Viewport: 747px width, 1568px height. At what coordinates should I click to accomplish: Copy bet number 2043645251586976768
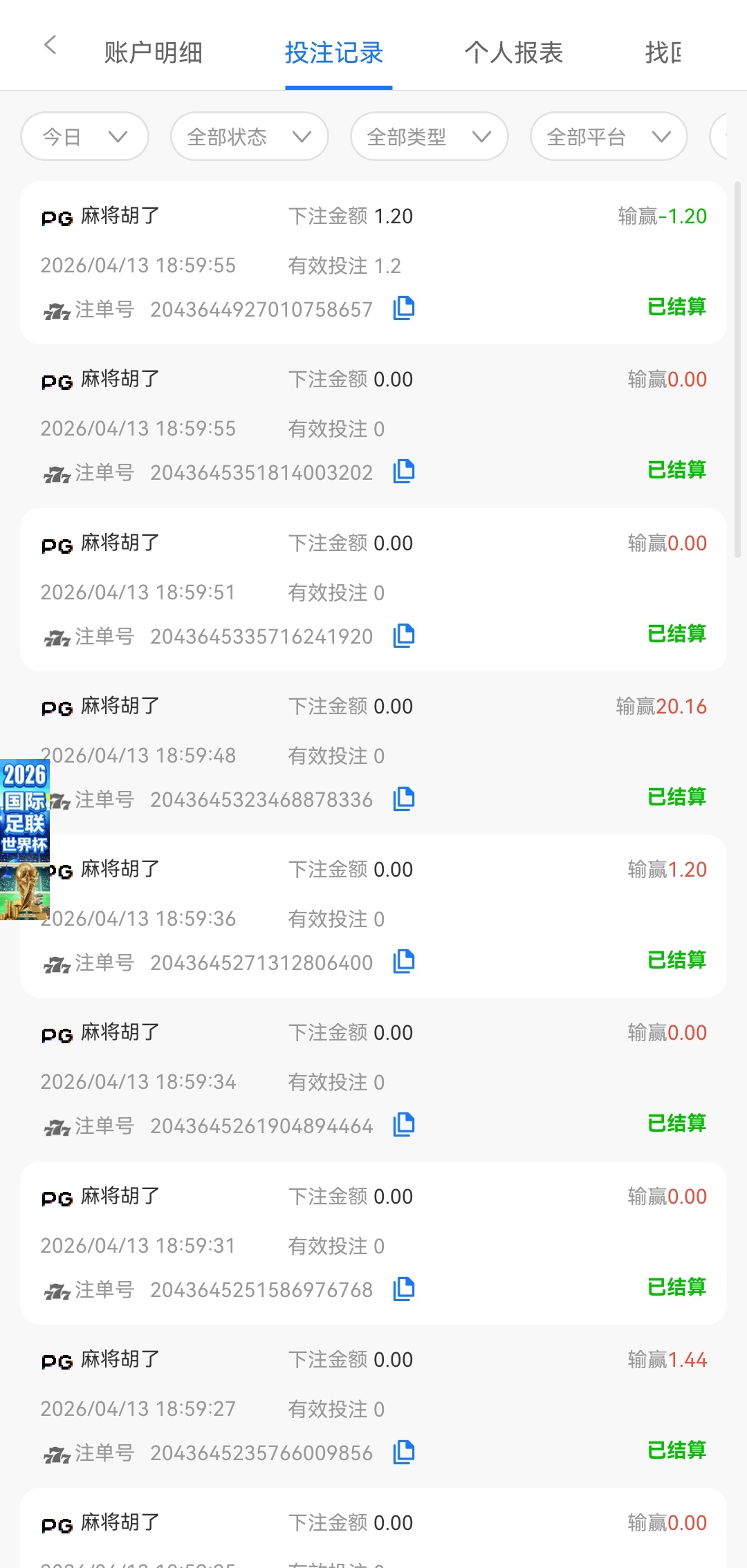(x=404, y=1289)
